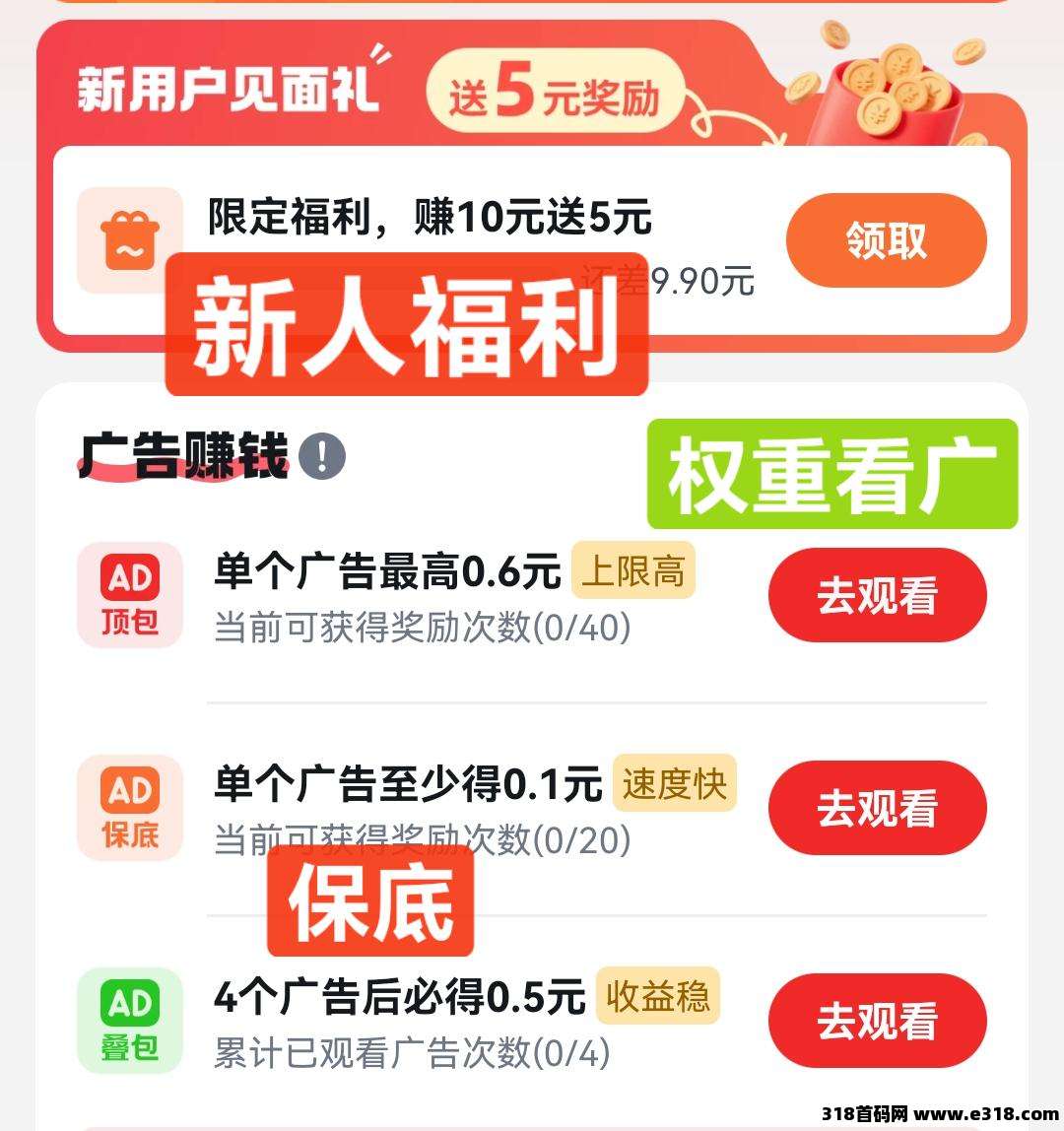The image size is (1064, 1131).
Task: Click the 广告赚钱 section header
Action: pos(183,455)
